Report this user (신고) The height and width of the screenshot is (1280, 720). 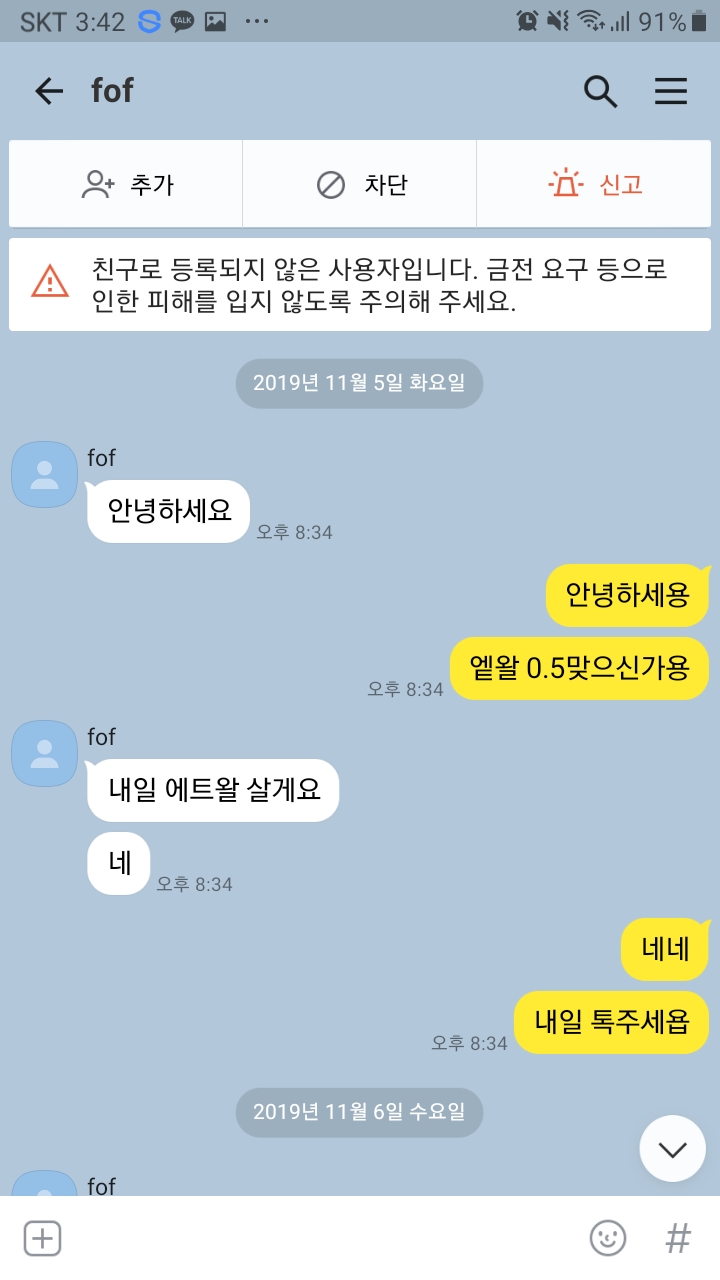594,185
